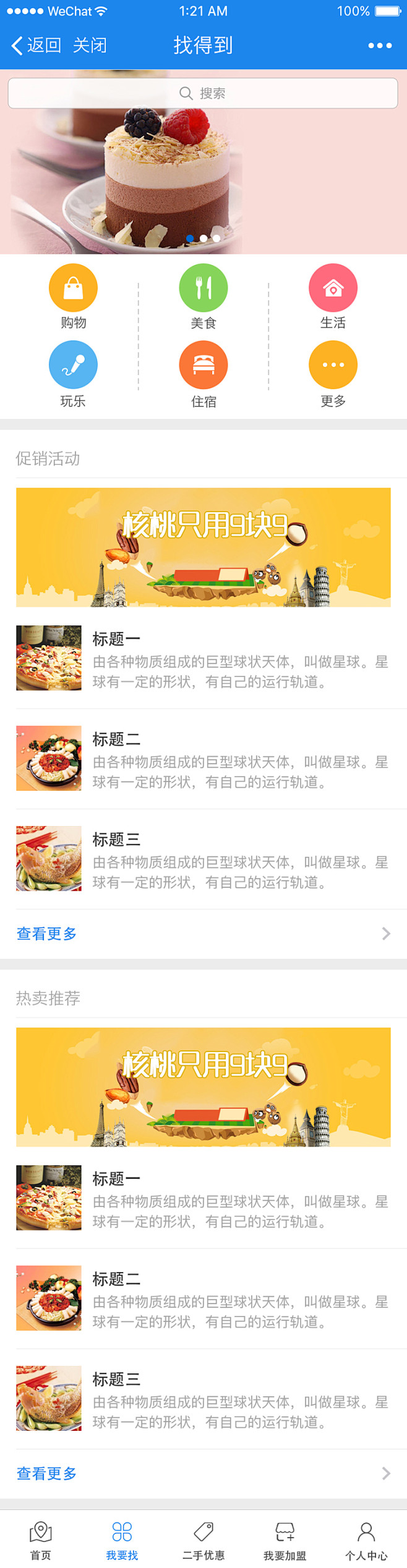Open the 个人中心 profile tab
This screenshot has height=1568, width=407.
pyautogui.click(x=366, y=1539)
